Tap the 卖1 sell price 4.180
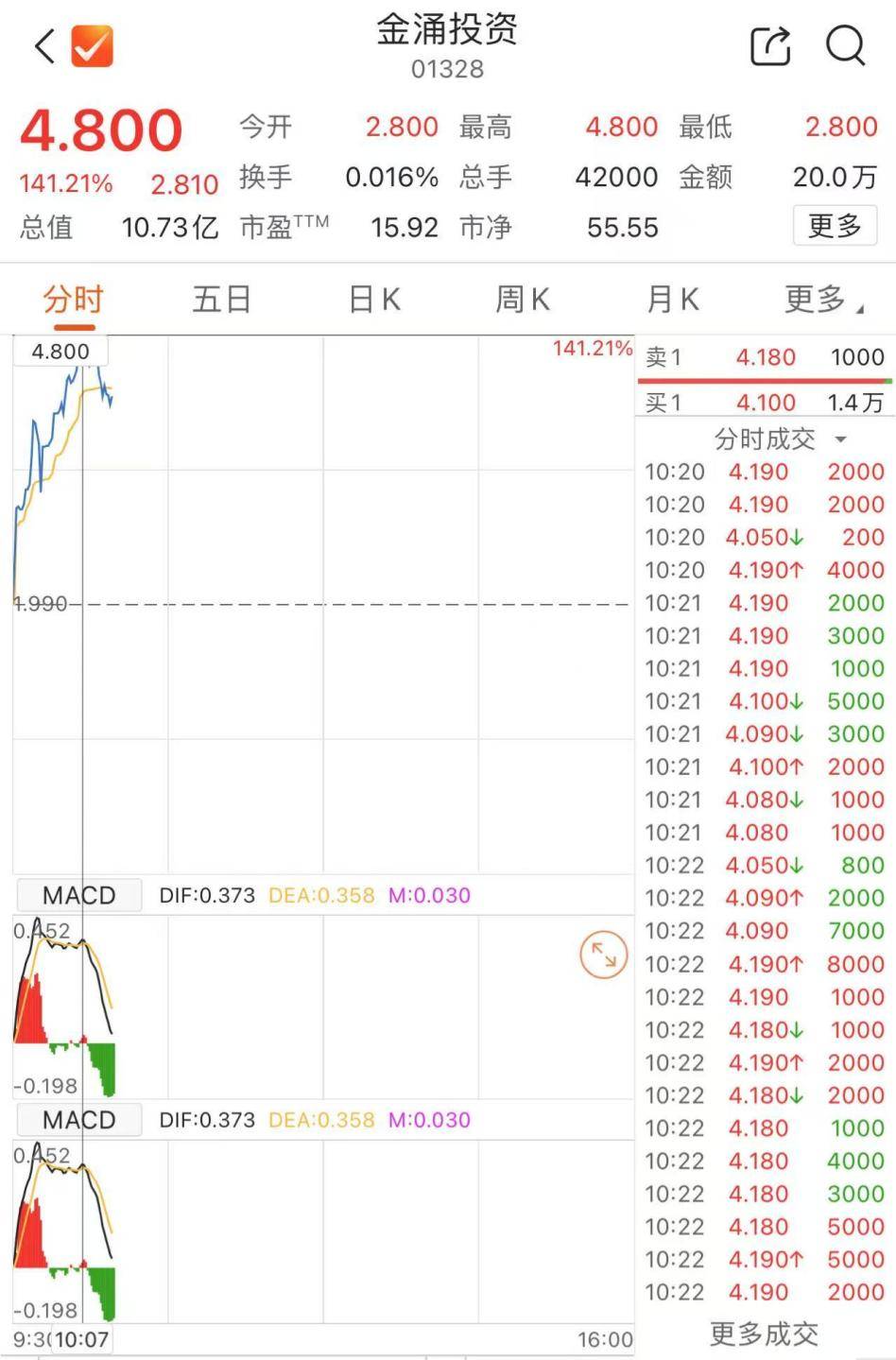The width and height of the screenshot is (896, 1360). click(x=765, y=357)
